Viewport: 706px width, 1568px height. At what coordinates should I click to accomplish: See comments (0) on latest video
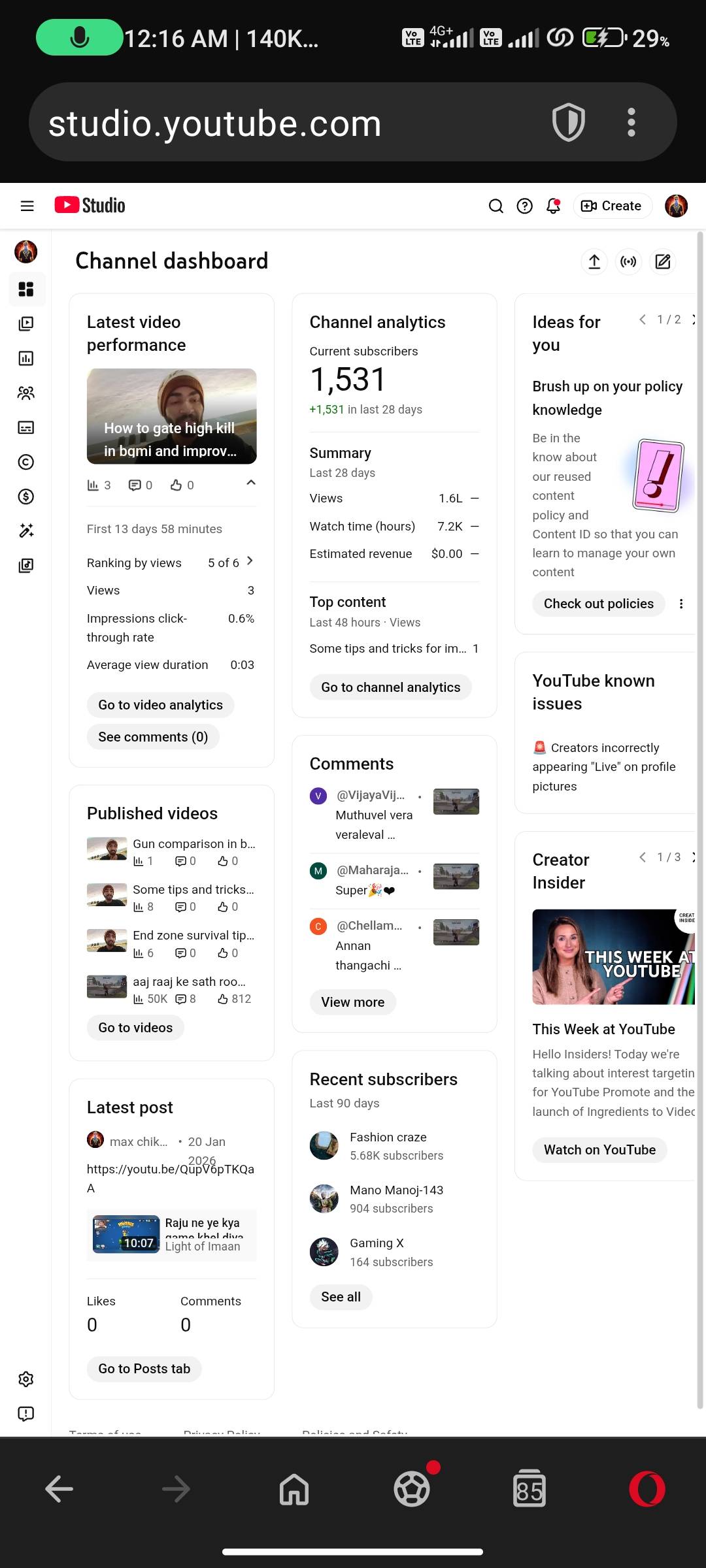pos(153,737)
